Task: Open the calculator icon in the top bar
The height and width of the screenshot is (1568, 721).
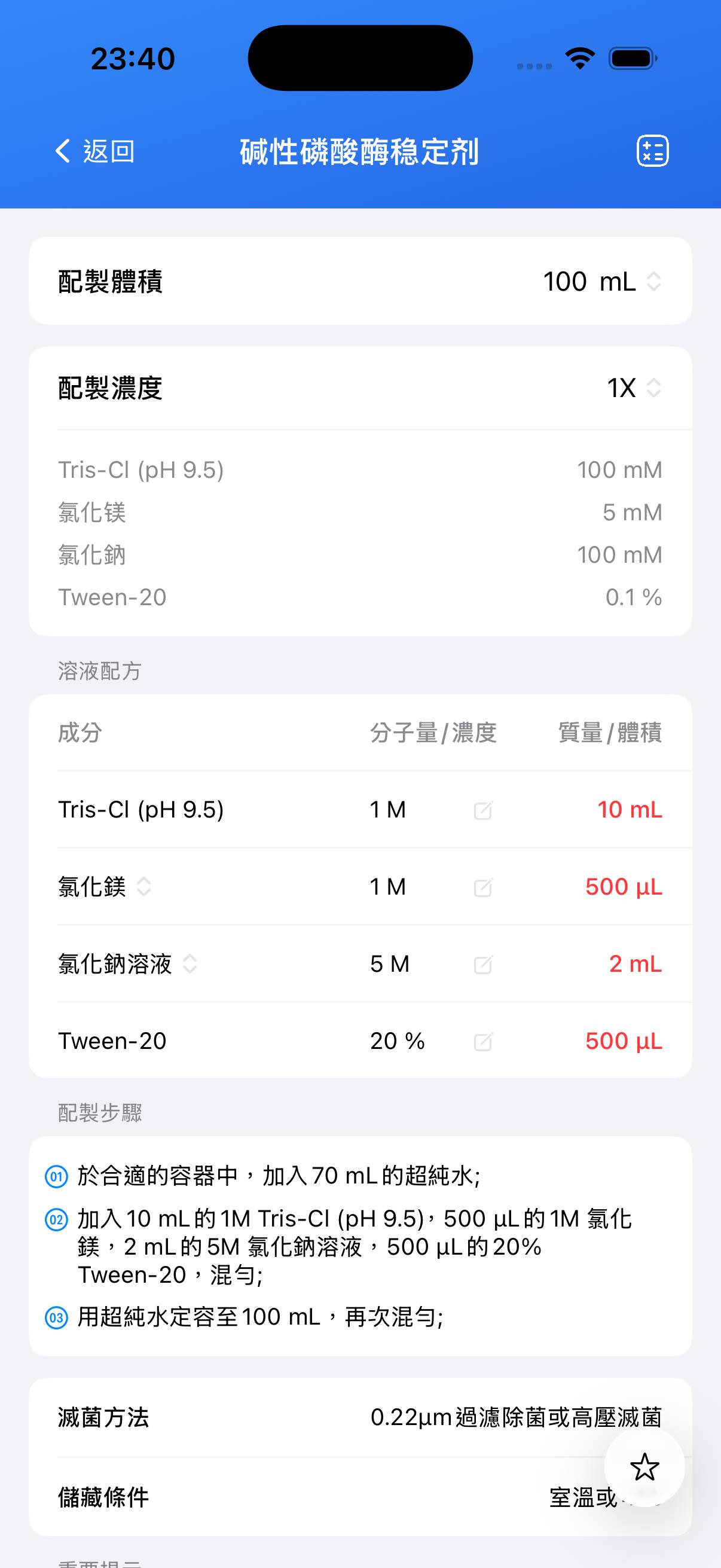Action: coord(652,151)
